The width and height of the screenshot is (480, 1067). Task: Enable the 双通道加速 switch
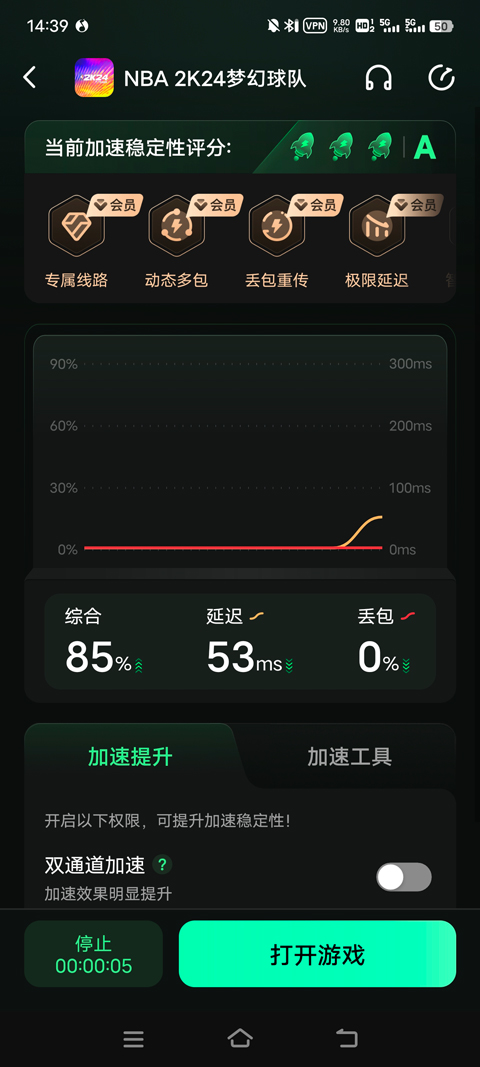[x=404, y=877]
